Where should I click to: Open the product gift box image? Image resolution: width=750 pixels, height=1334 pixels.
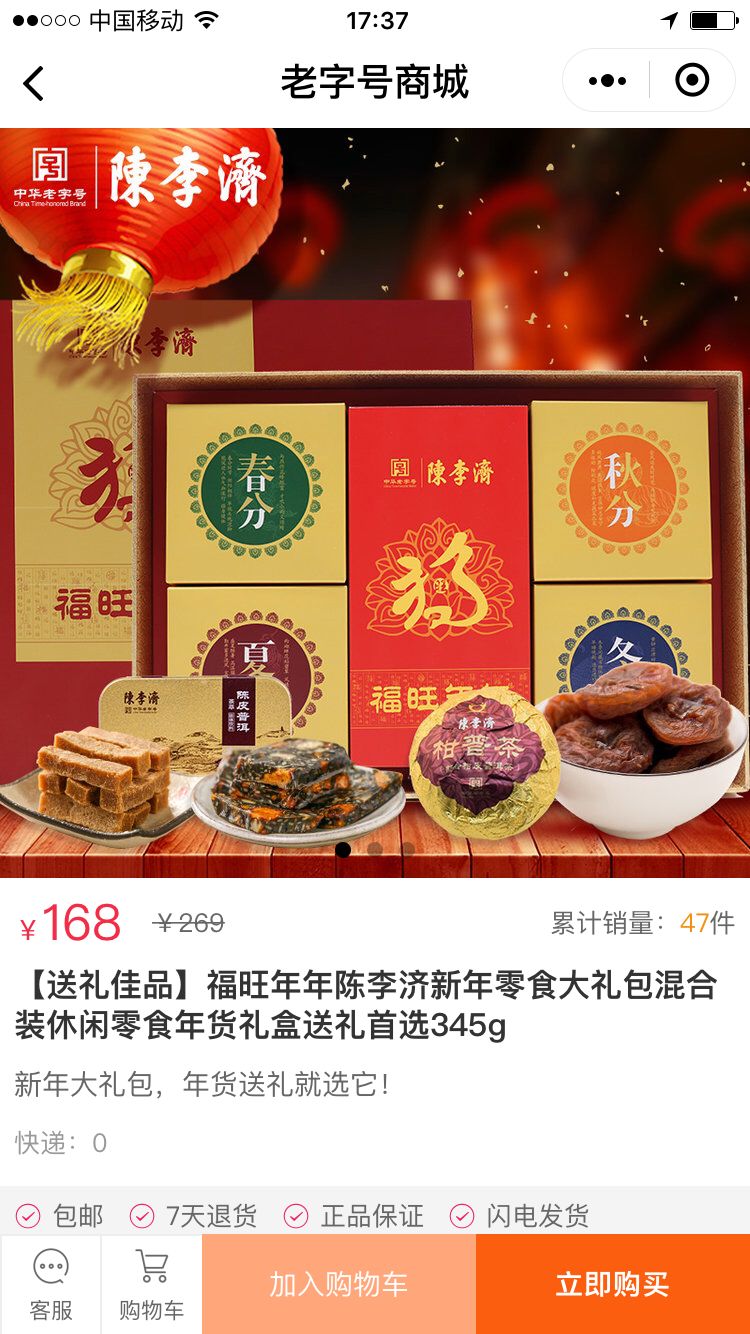point(375,503)
